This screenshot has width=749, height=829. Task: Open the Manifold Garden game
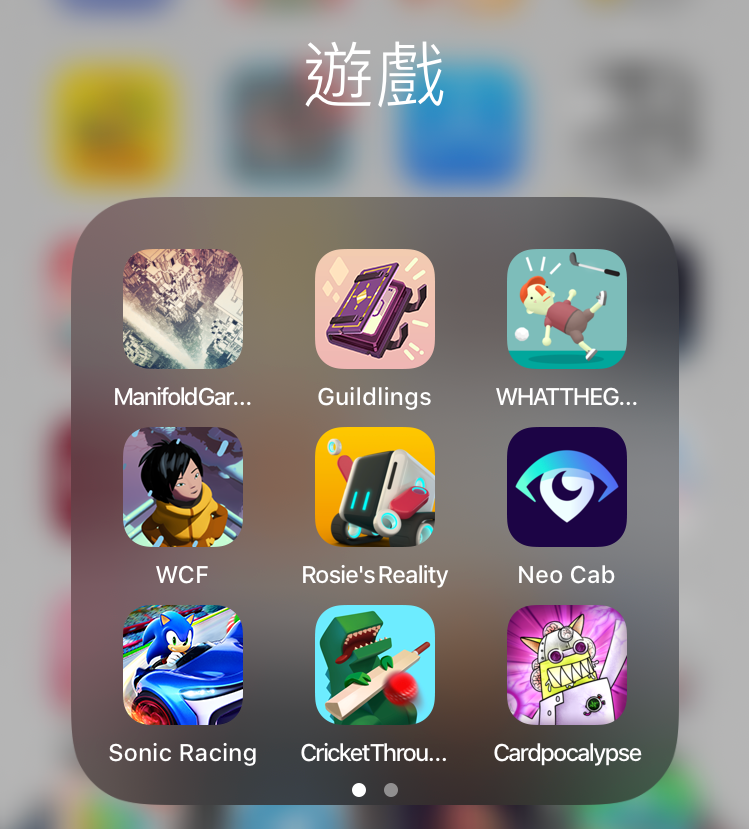tap(183, 309)
